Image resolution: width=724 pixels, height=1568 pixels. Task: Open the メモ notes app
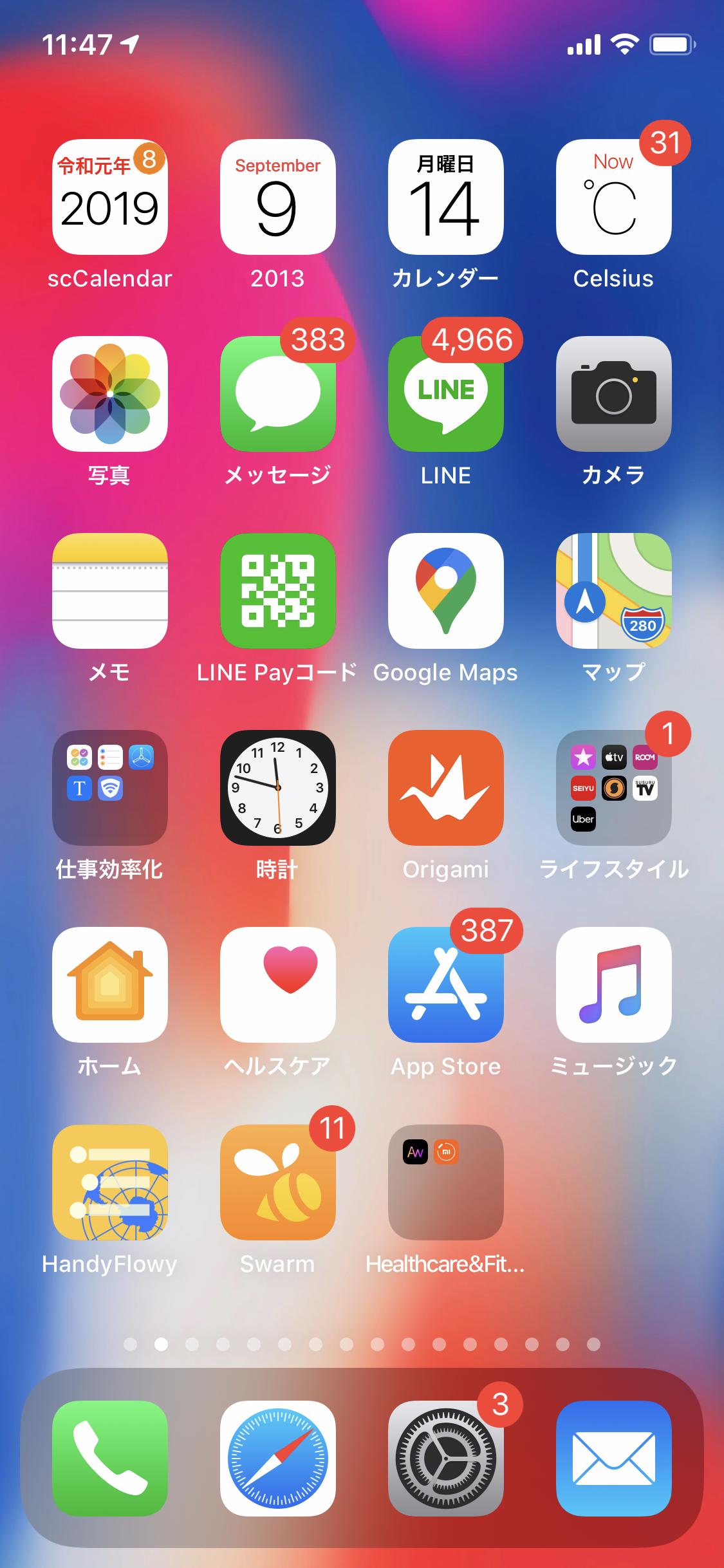tap(110, 591)
